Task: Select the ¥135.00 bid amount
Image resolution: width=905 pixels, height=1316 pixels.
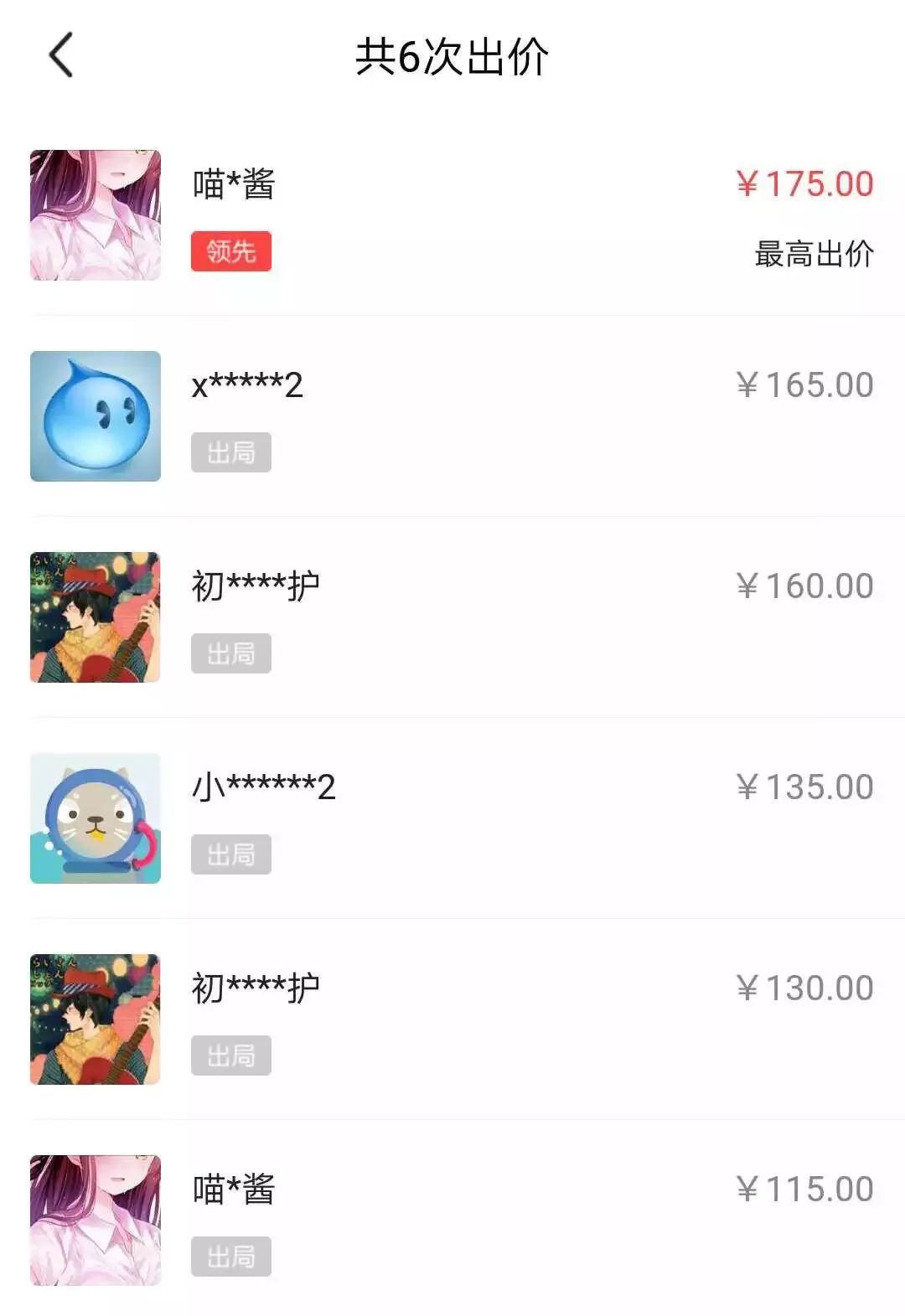Action: point(806,786)
